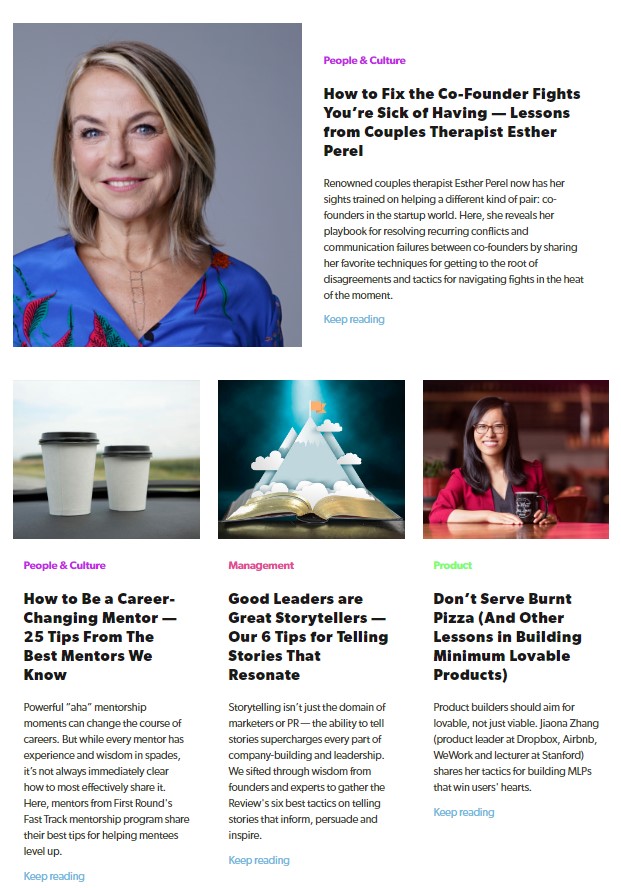Select People & Culture tag above Mentor article
Image resolution: width=621 pixels, height=888 pixels.
pyautogui.click(x=64, y=565)
